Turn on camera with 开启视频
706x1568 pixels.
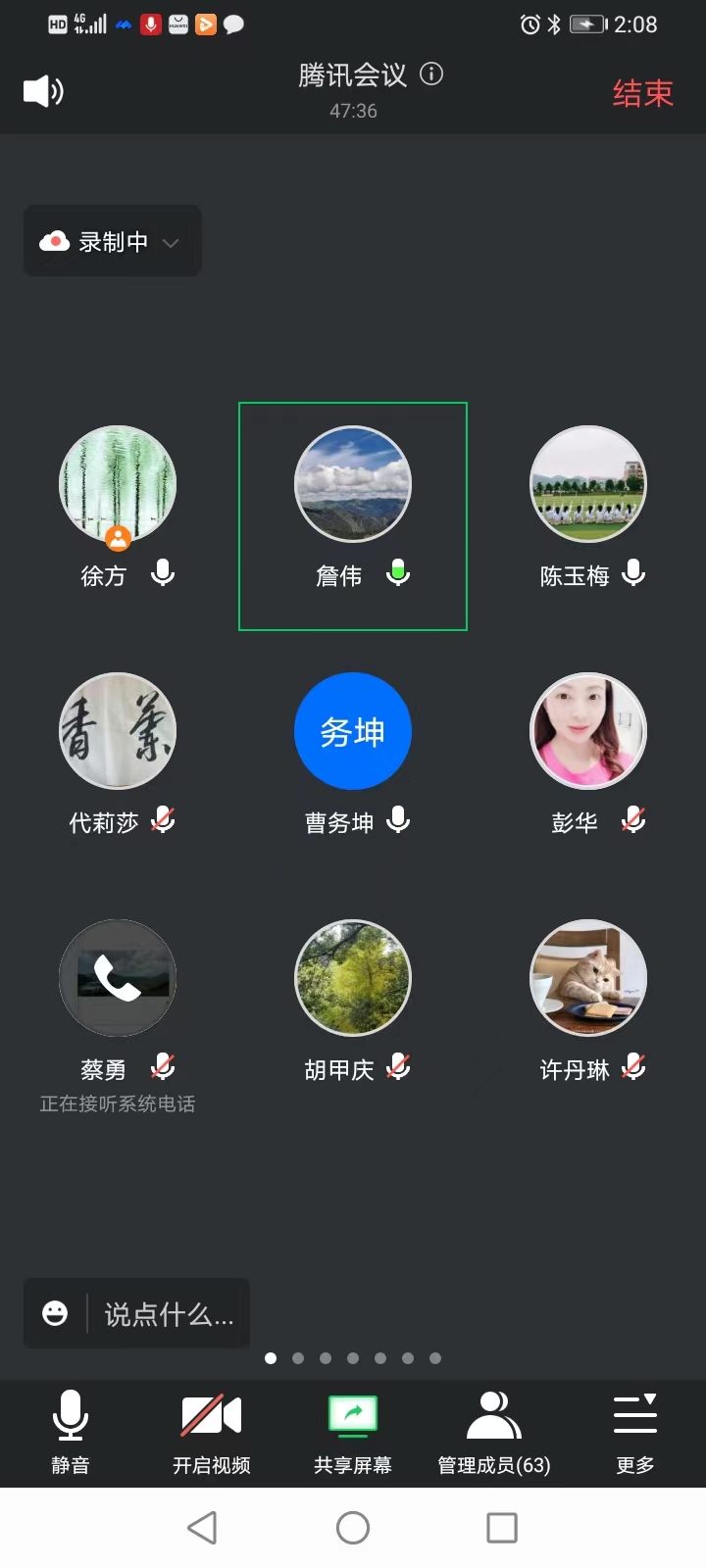point(212,1431)
